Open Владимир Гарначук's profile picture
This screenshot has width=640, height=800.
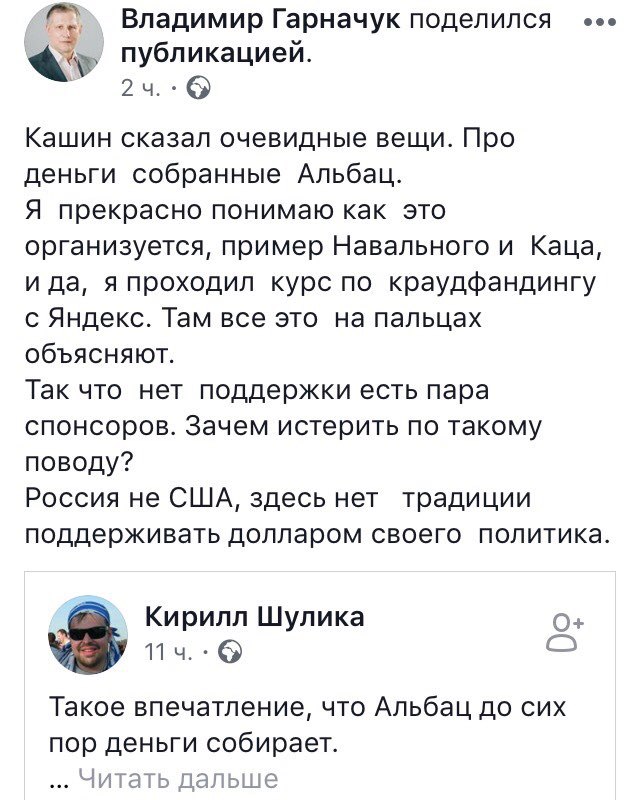tap(63, 42)
